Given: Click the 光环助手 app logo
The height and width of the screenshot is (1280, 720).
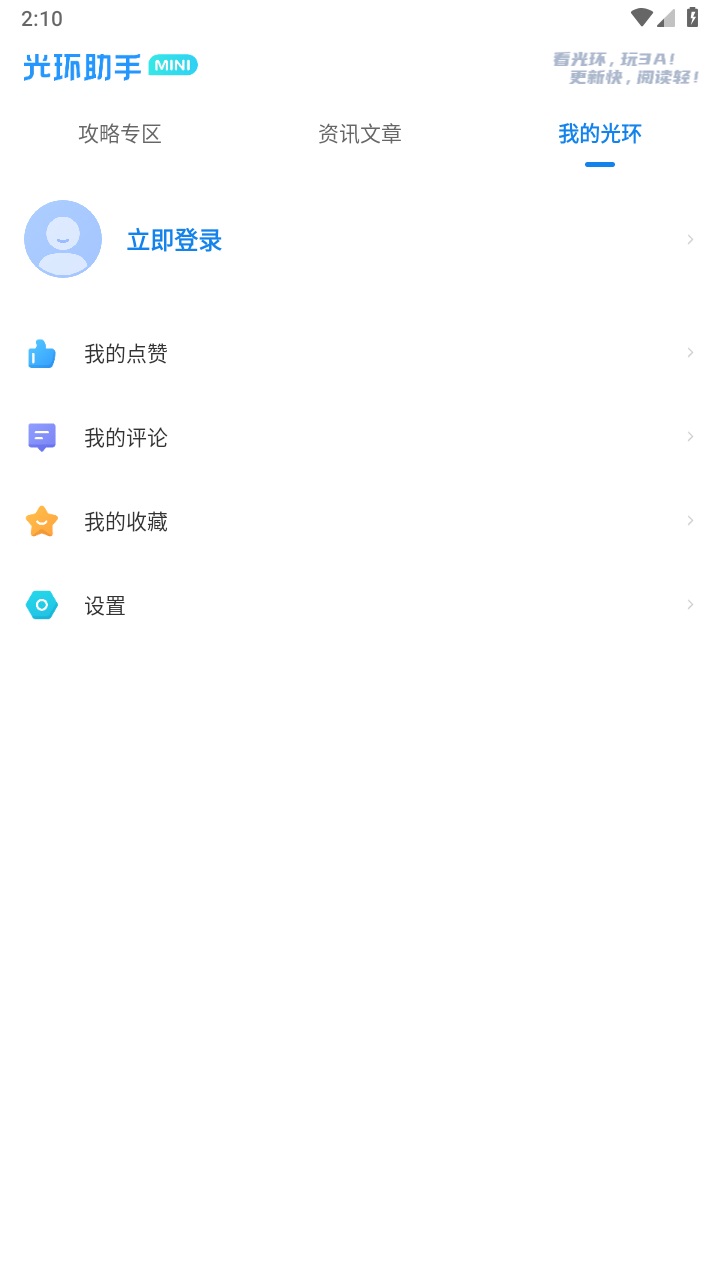Looking at the screenshot, I should pos(80,64).
